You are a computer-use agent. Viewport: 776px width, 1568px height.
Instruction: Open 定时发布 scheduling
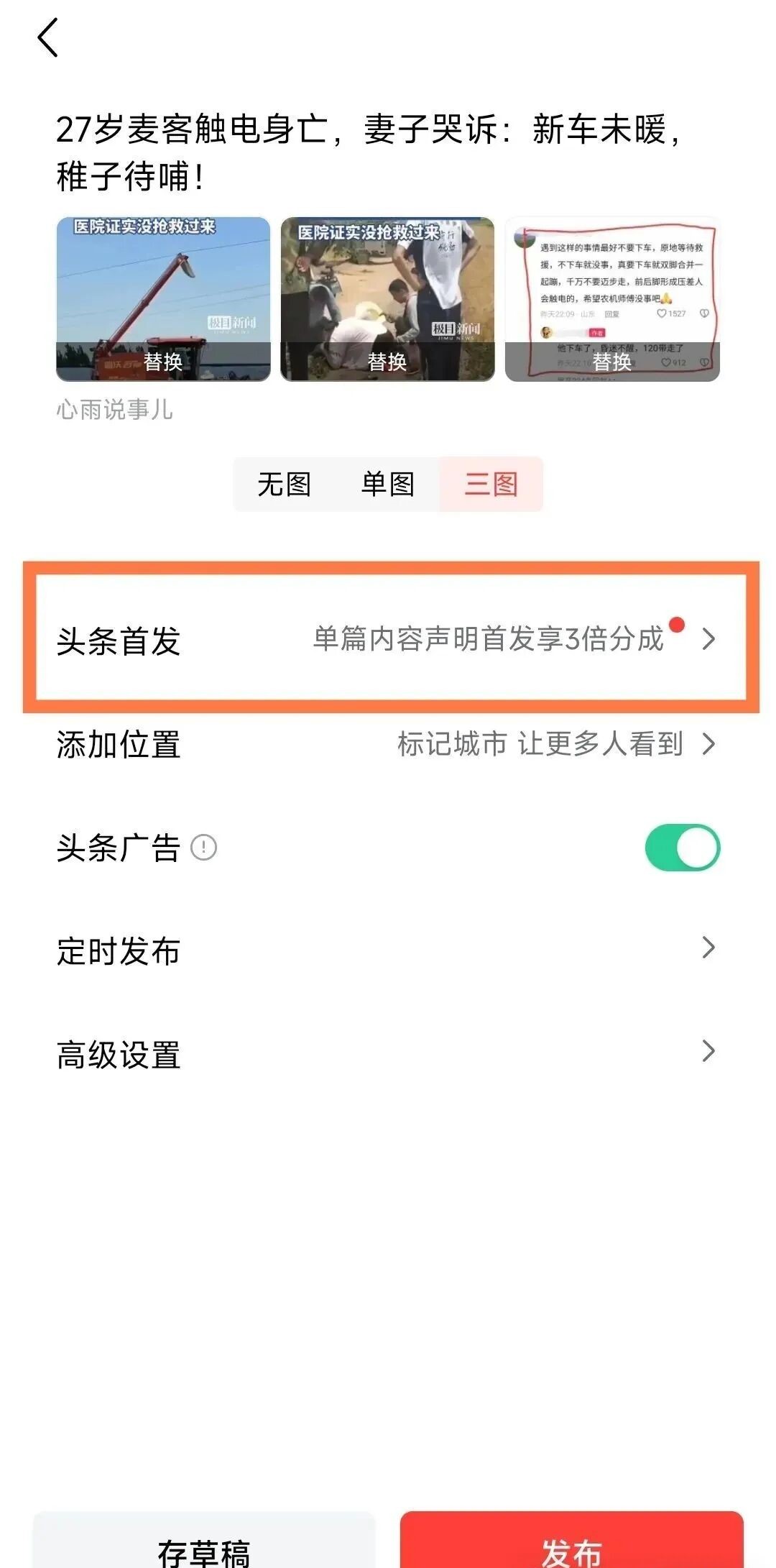388,950
